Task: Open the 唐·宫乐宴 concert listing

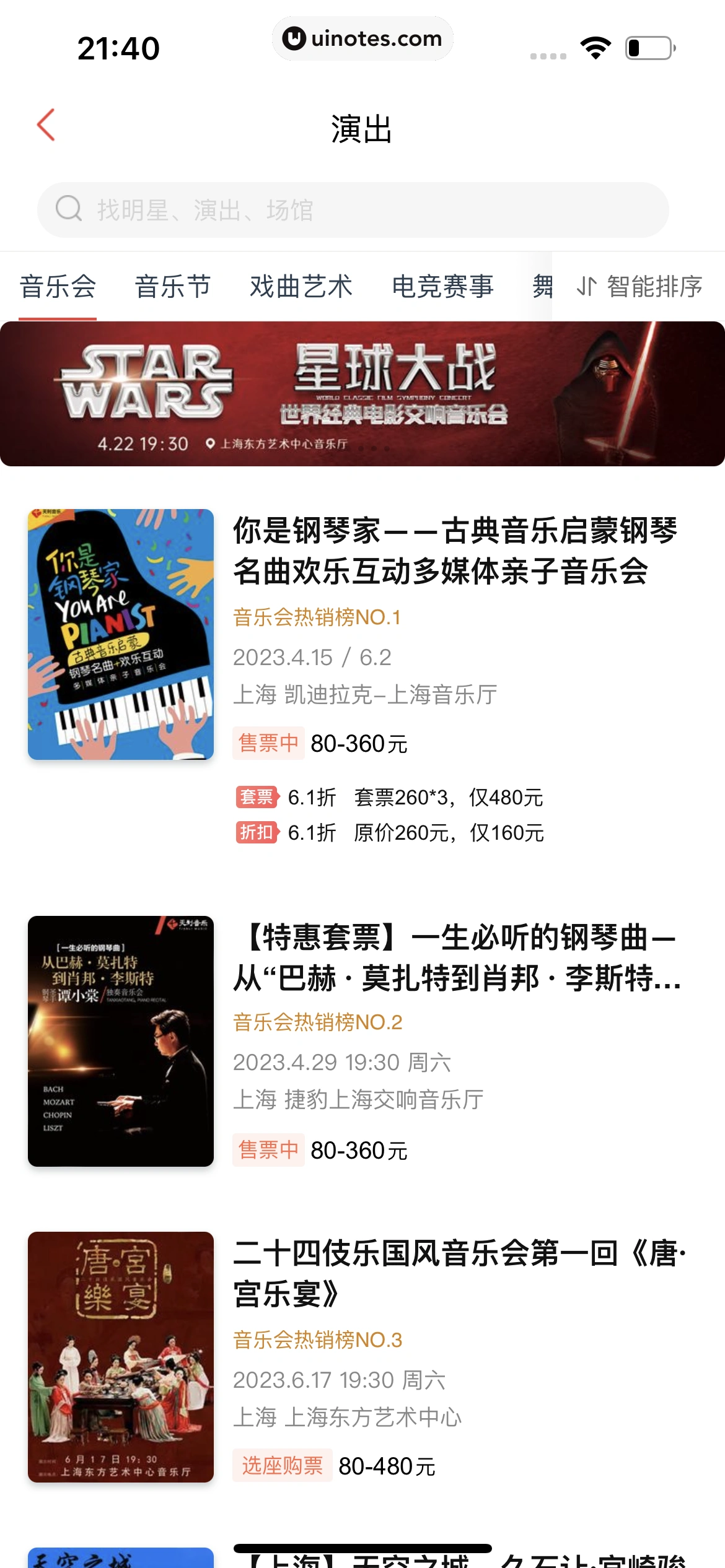Action: tap(459, 1273)
